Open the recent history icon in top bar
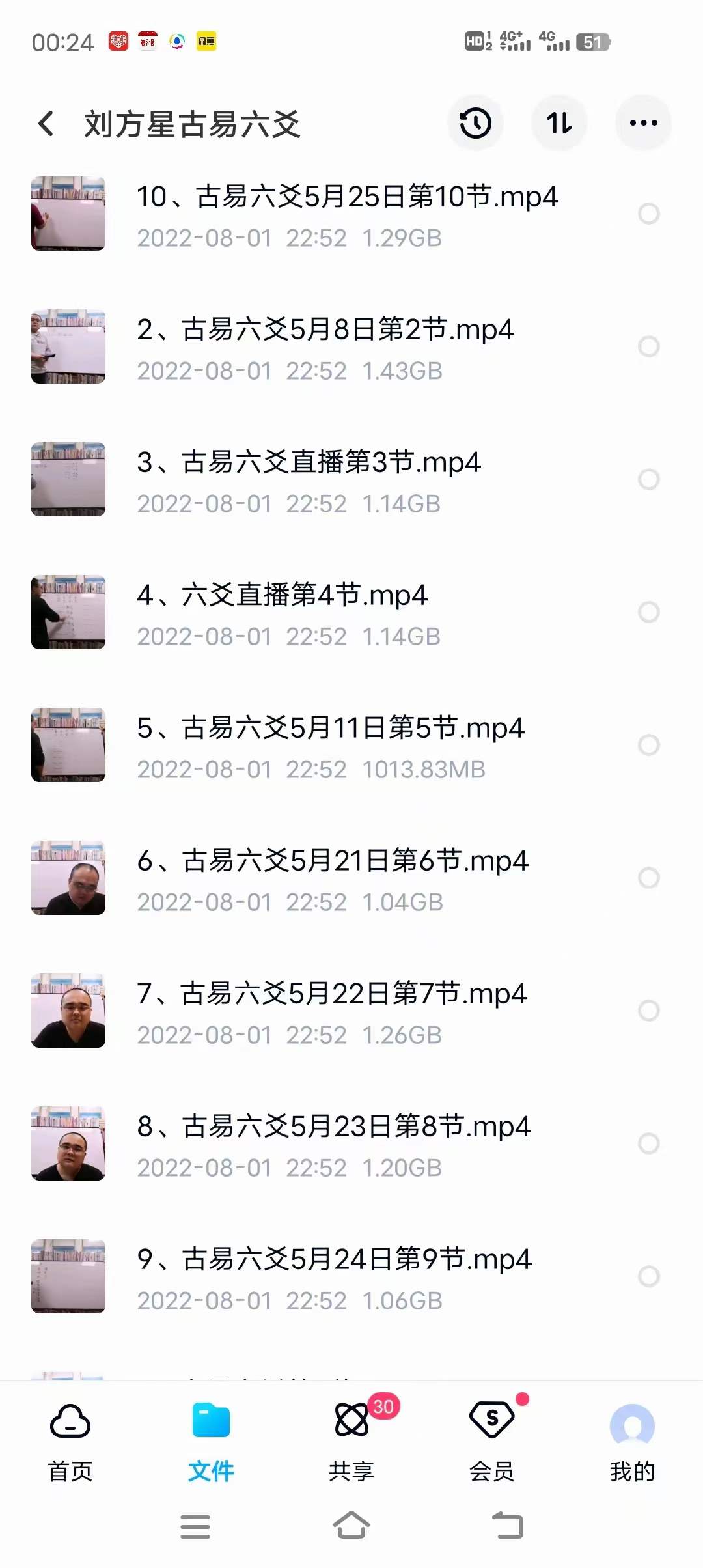Image resolution: width=703 pixels, height=1568 pixels. [476, 123]
